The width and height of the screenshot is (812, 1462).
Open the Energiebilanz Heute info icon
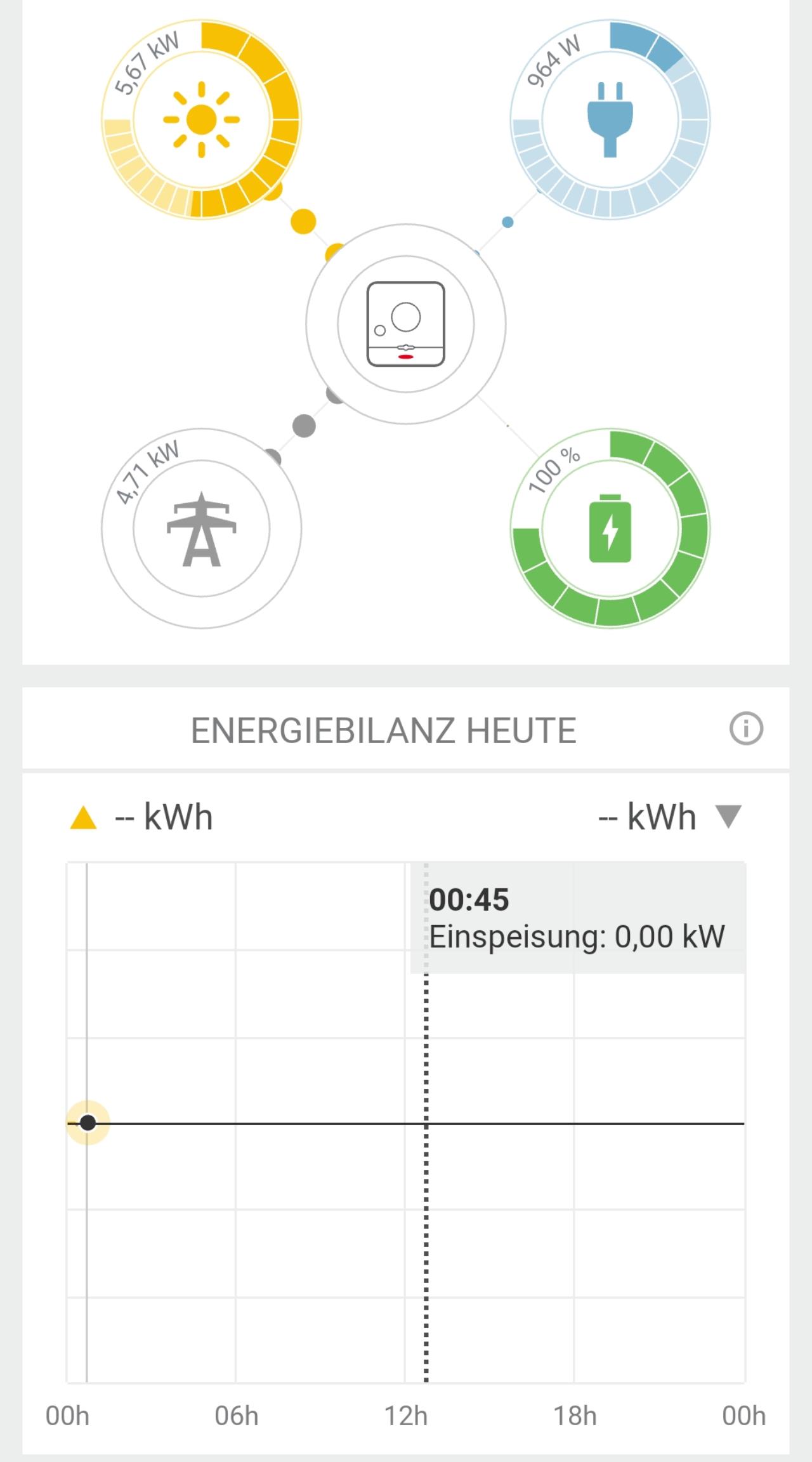[746, 728]
